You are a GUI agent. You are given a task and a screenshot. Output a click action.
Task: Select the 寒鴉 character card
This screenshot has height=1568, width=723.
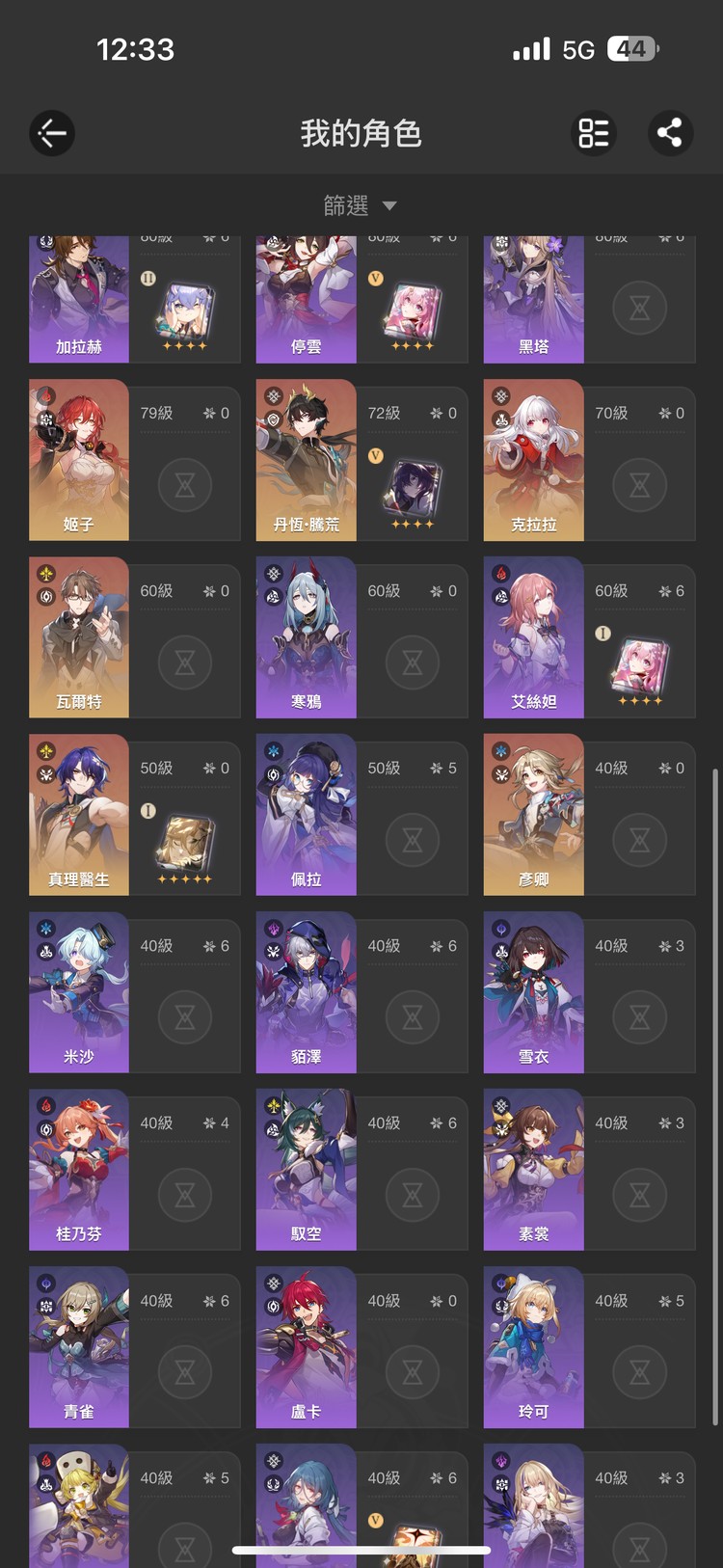(361, 637)
